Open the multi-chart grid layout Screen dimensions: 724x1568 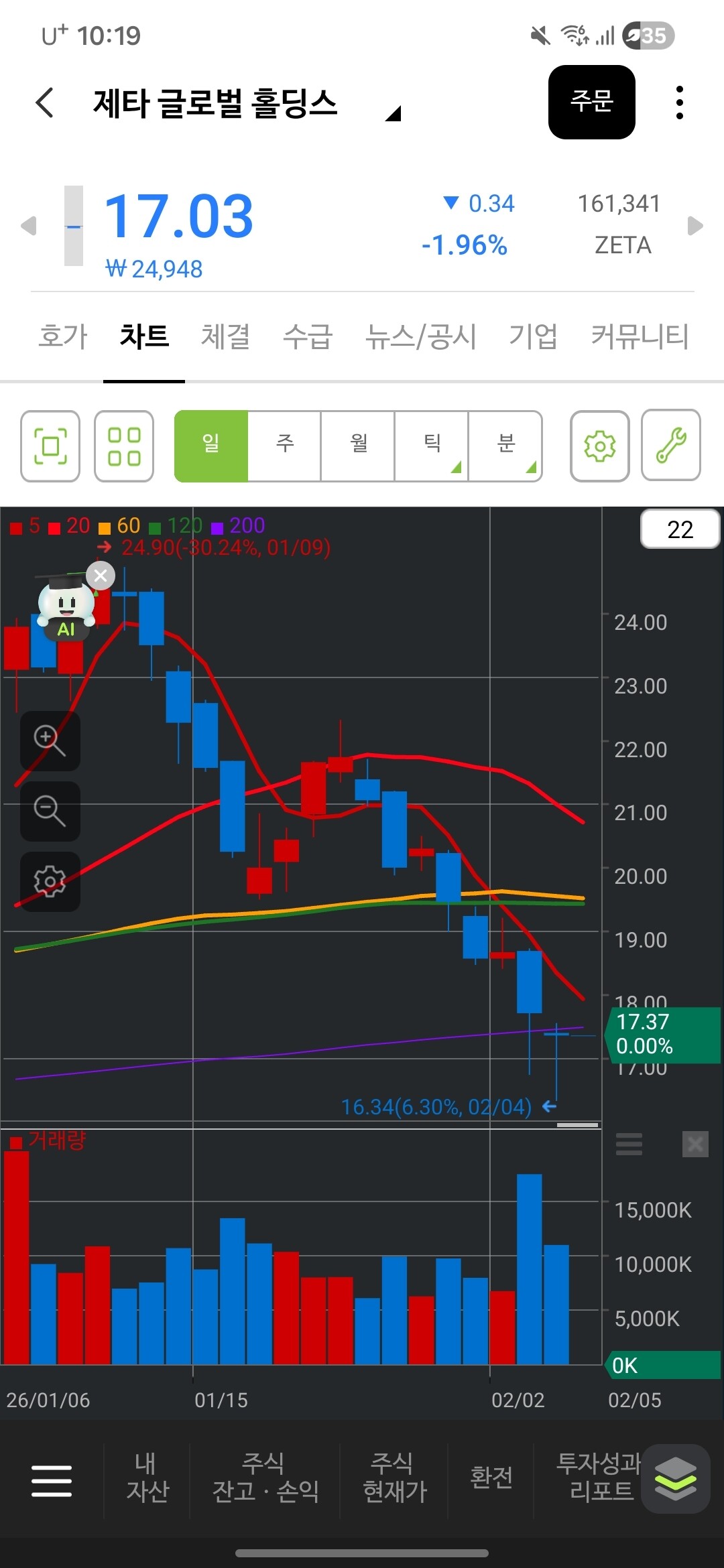click(124, 446)
